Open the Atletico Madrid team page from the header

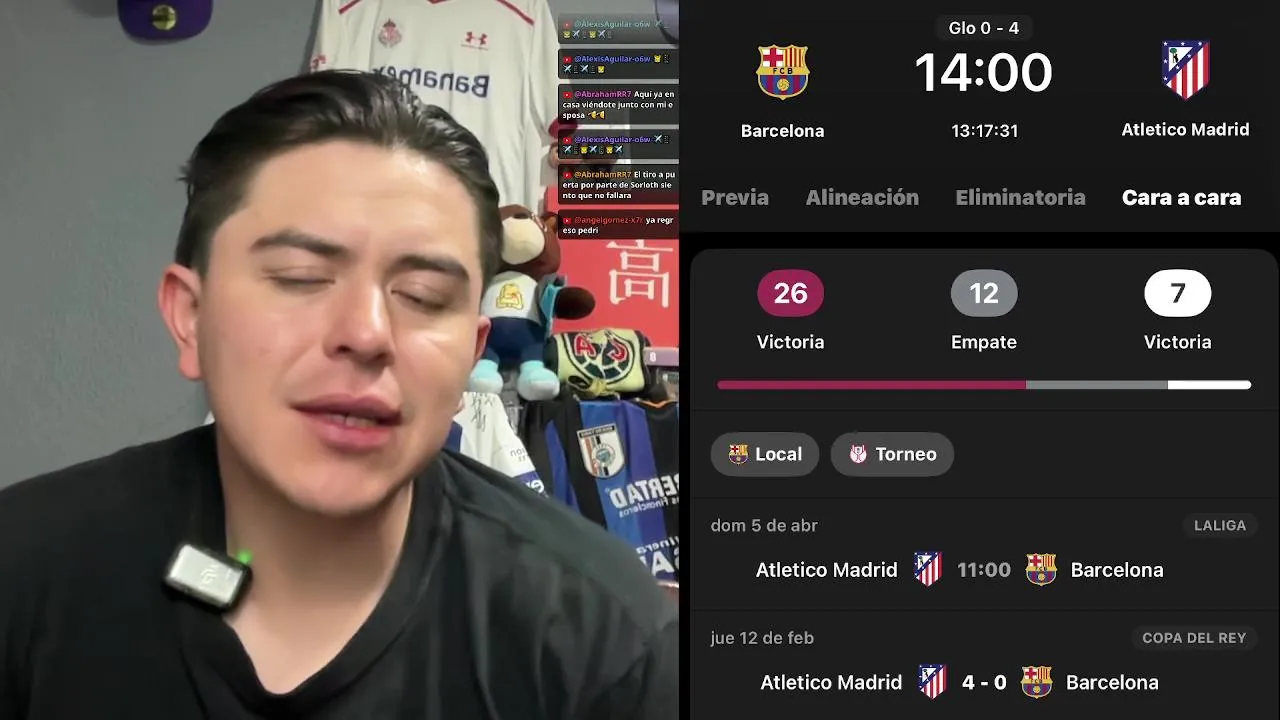tap(1185, 90)
